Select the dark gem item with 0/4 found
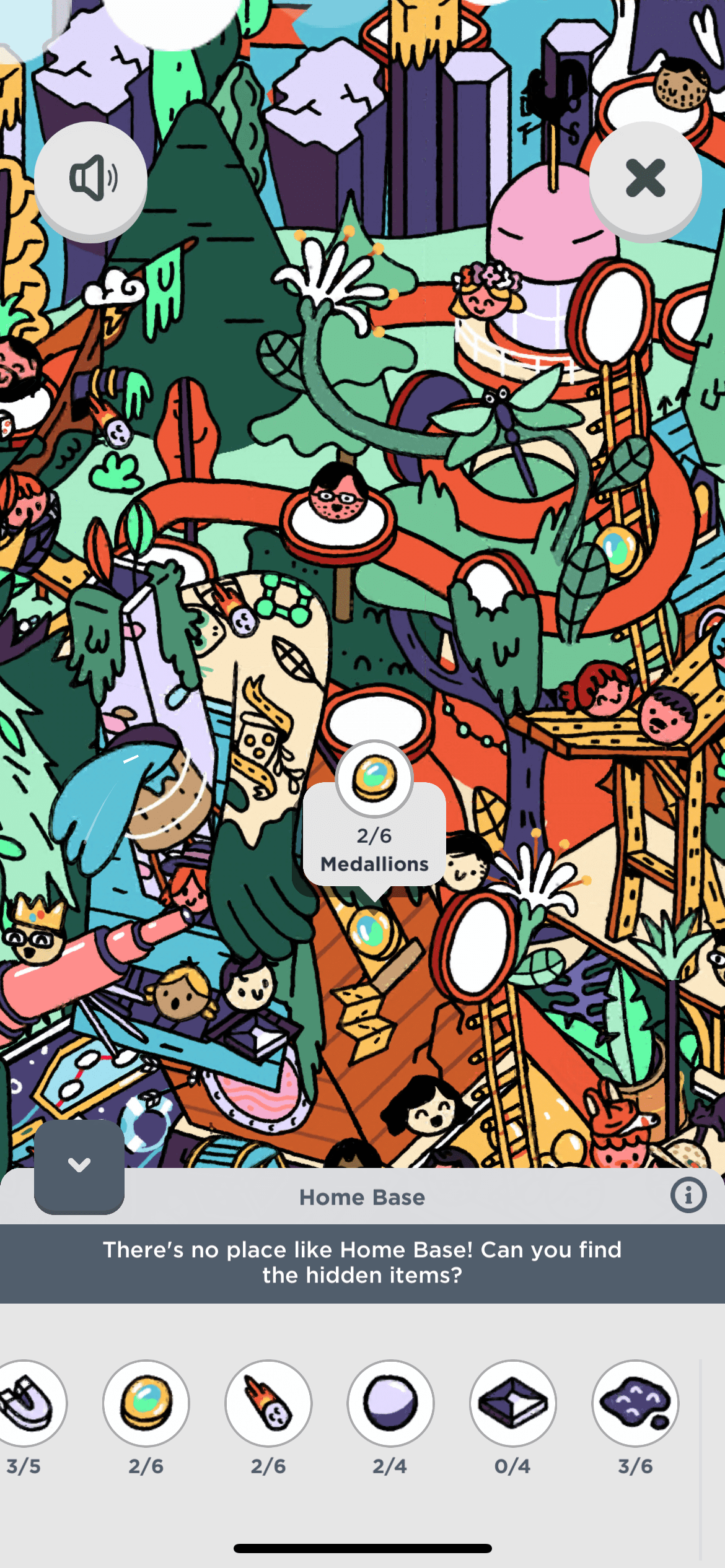Image resolution: width=725 pixels, height=1568 pixels. pyautogui.click(x=512, y=1403)
